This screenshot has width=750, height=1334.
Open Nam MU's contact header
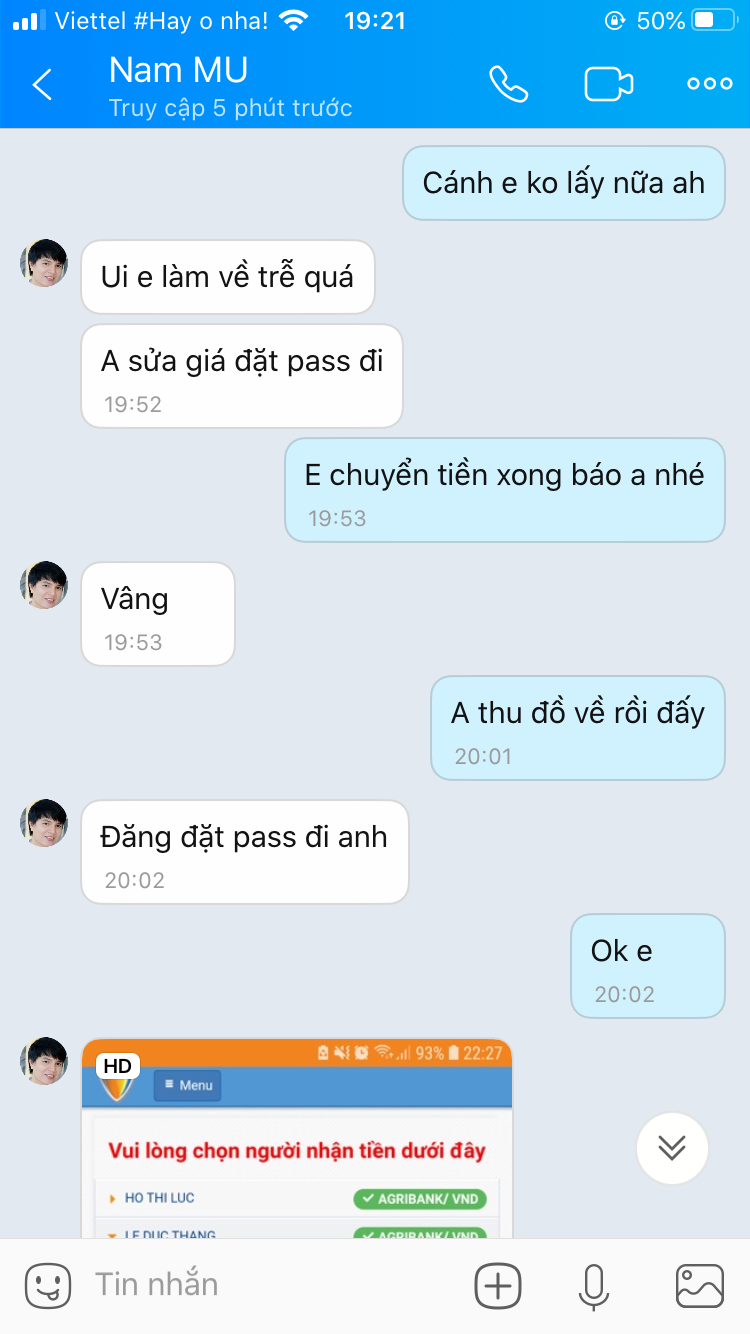[x=230, y=86]
